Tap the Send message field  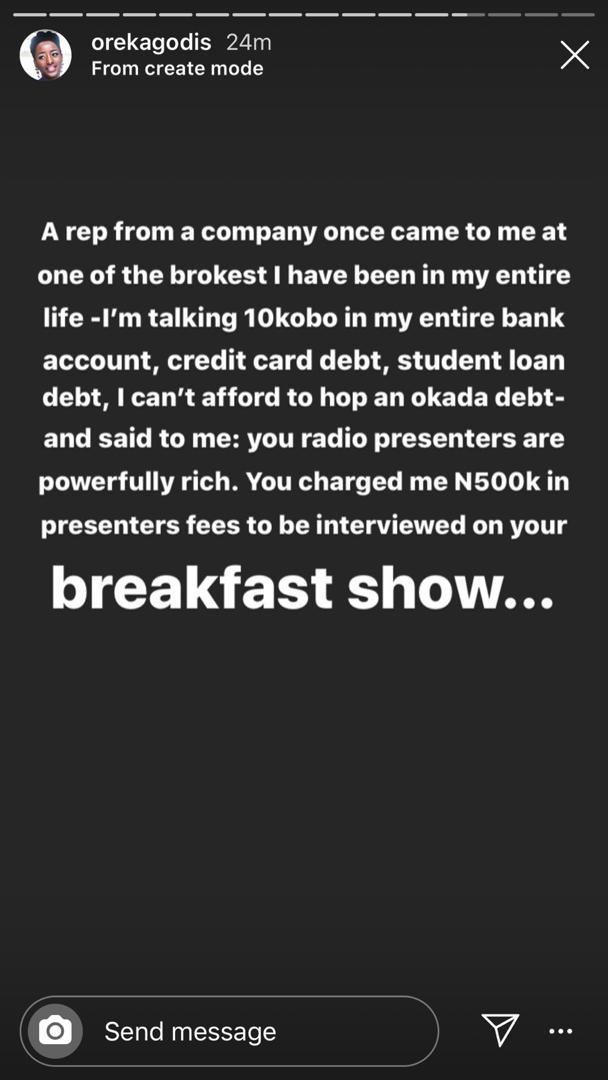[229, 1031]
